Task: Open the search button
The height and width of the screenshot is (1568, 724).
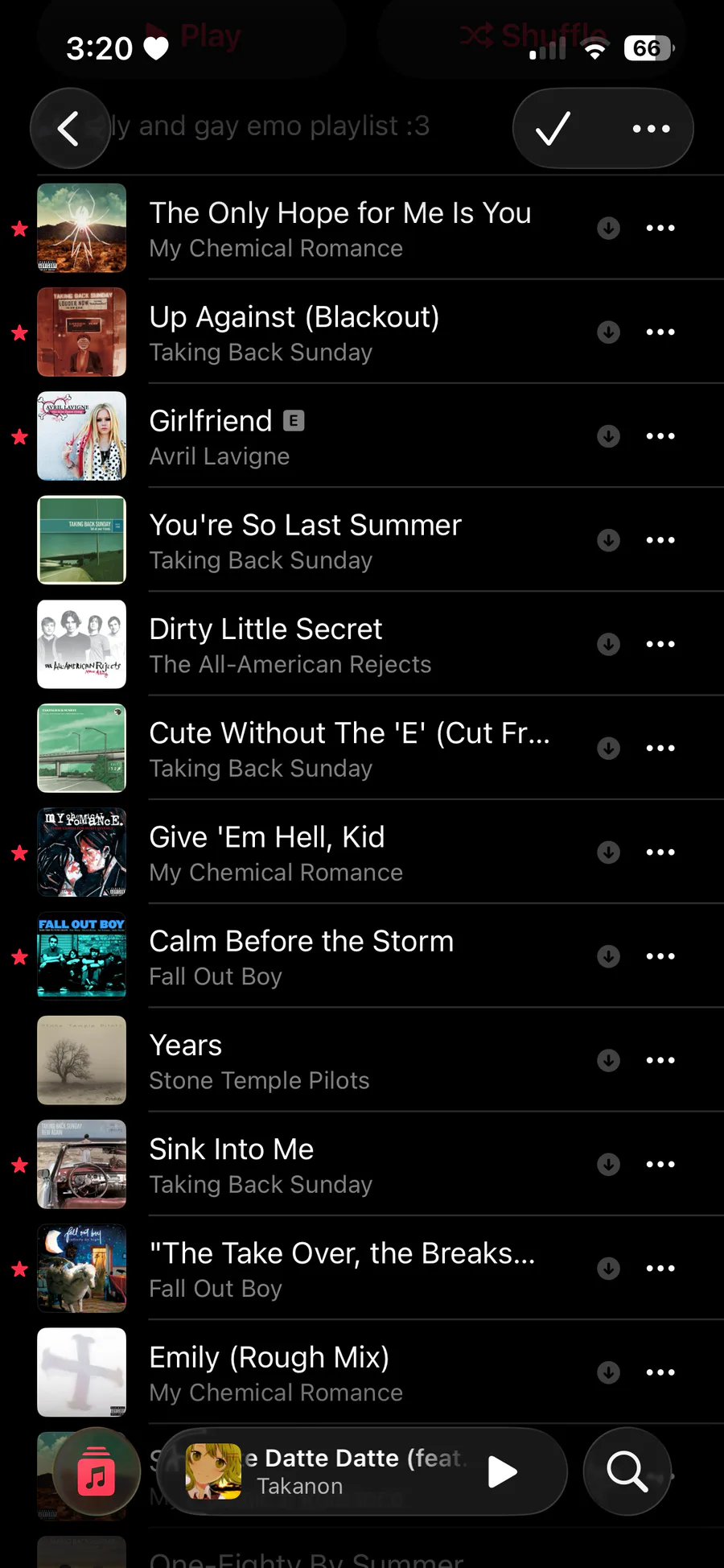Action: tap(627, 1471)
